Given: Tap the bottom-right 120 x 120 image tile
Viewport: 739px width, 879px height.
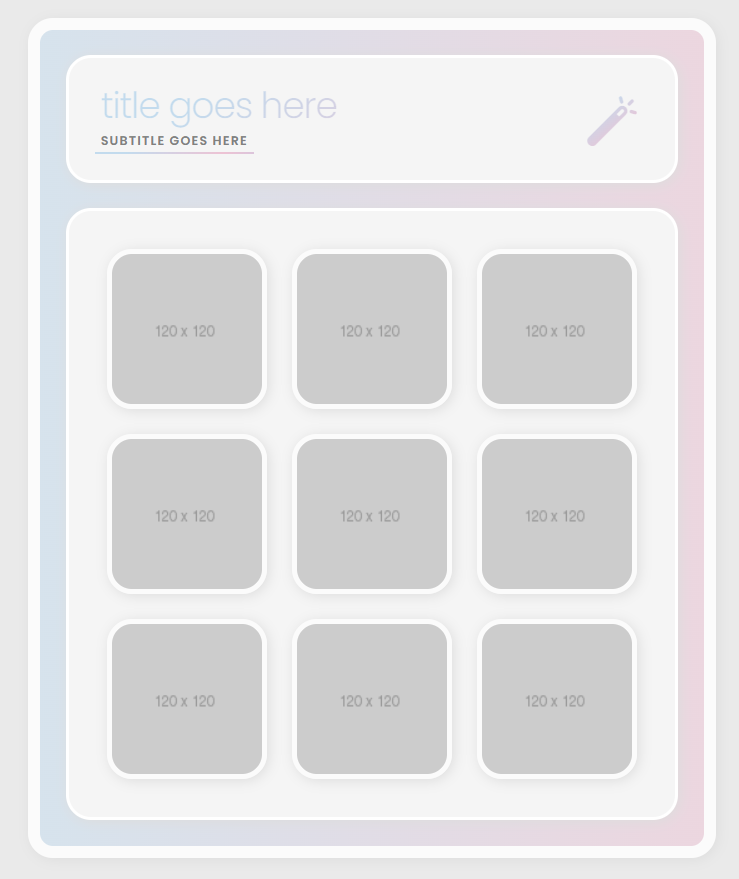Looking at the screenshot, I should [557, 699].
